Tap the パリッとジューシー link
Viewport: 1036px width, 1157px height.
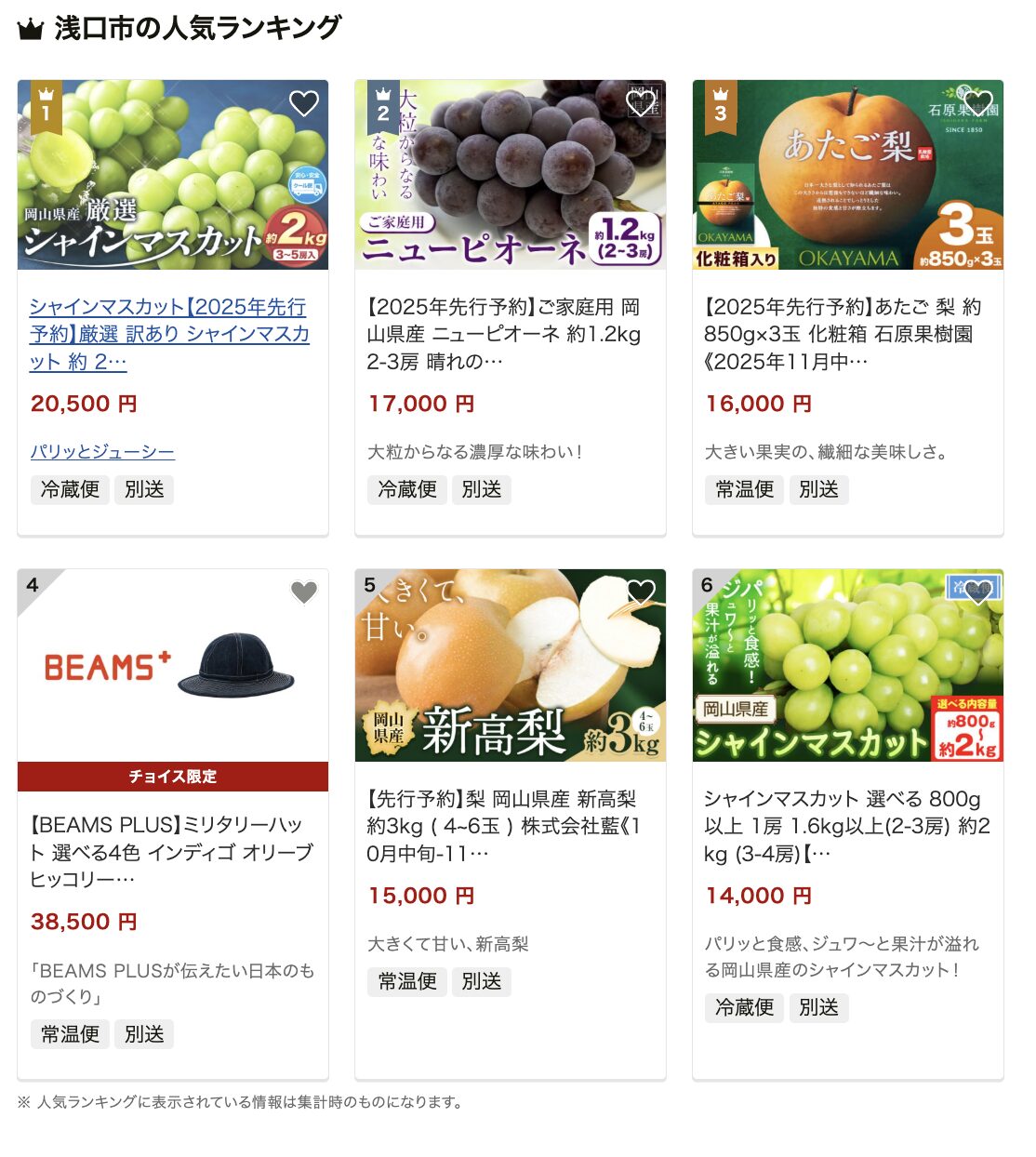click(x=102, y=452)
